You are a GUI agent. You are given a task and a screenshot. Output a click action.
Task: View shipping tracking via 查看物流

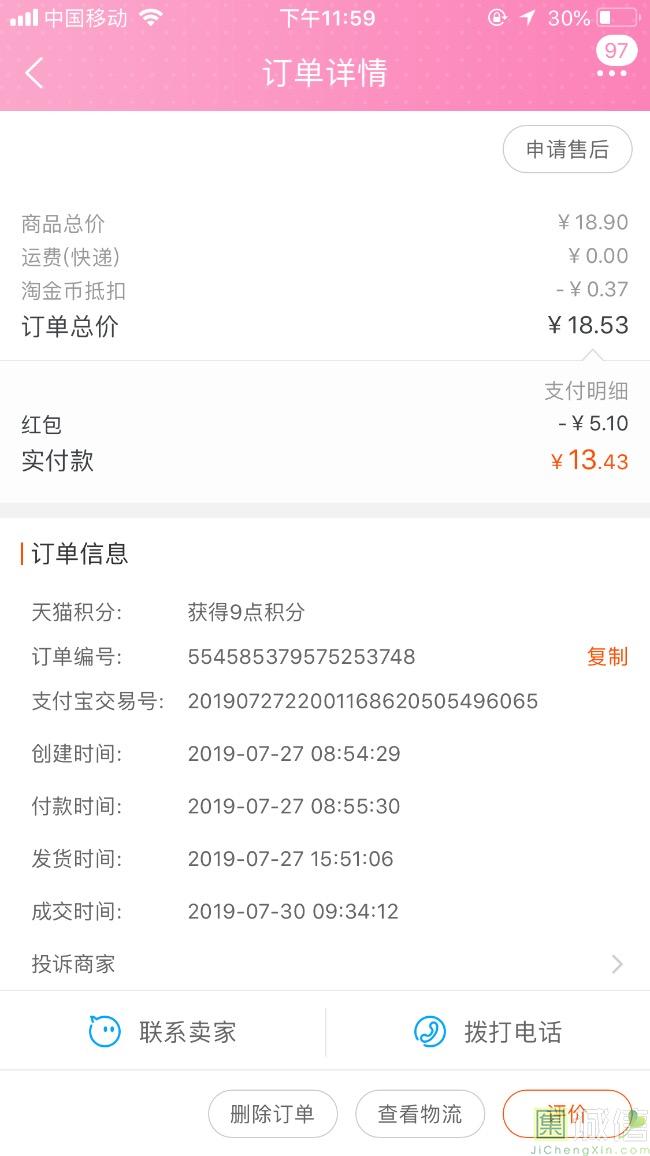pyautogui.click(x=420, y=1114)
